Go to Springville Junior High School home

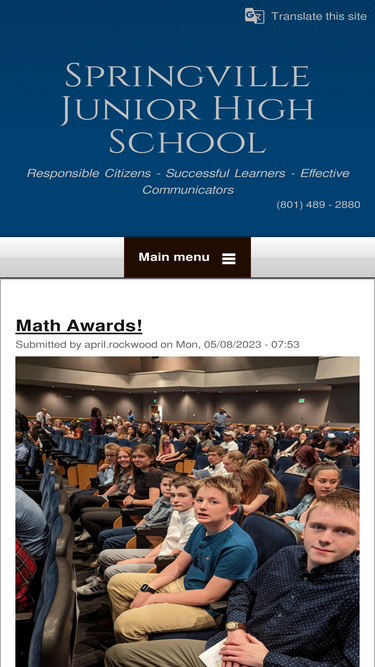[x=188, y=109]
